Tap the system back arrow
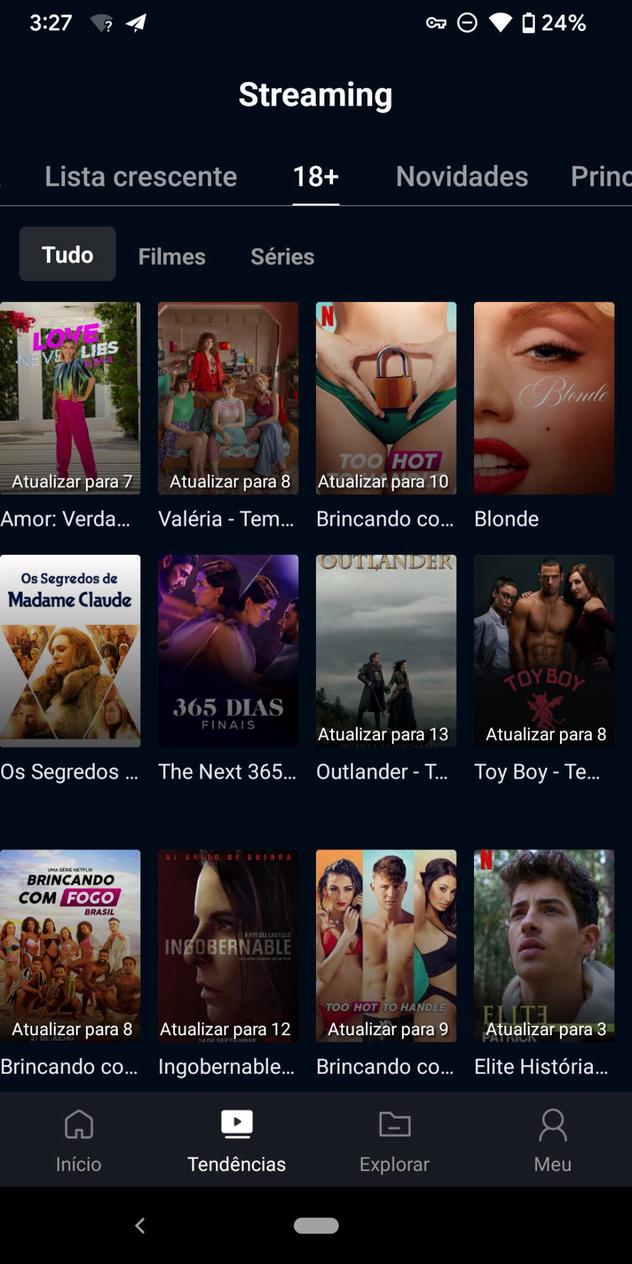This screenshot has width=632, height=1264. click(x=140, y=1225)
